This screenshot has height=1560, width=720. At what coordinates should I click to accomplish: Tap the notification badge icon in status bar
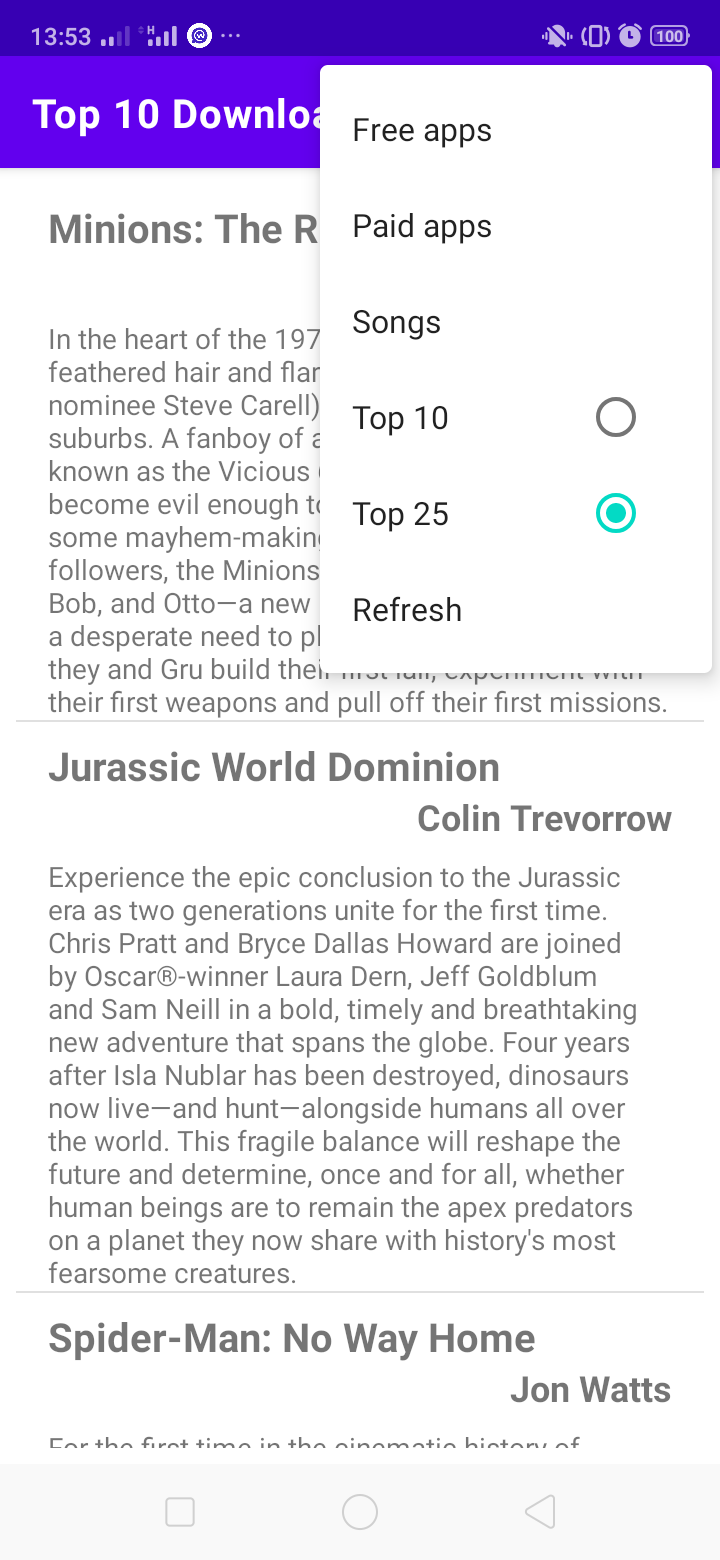[198, 35]
